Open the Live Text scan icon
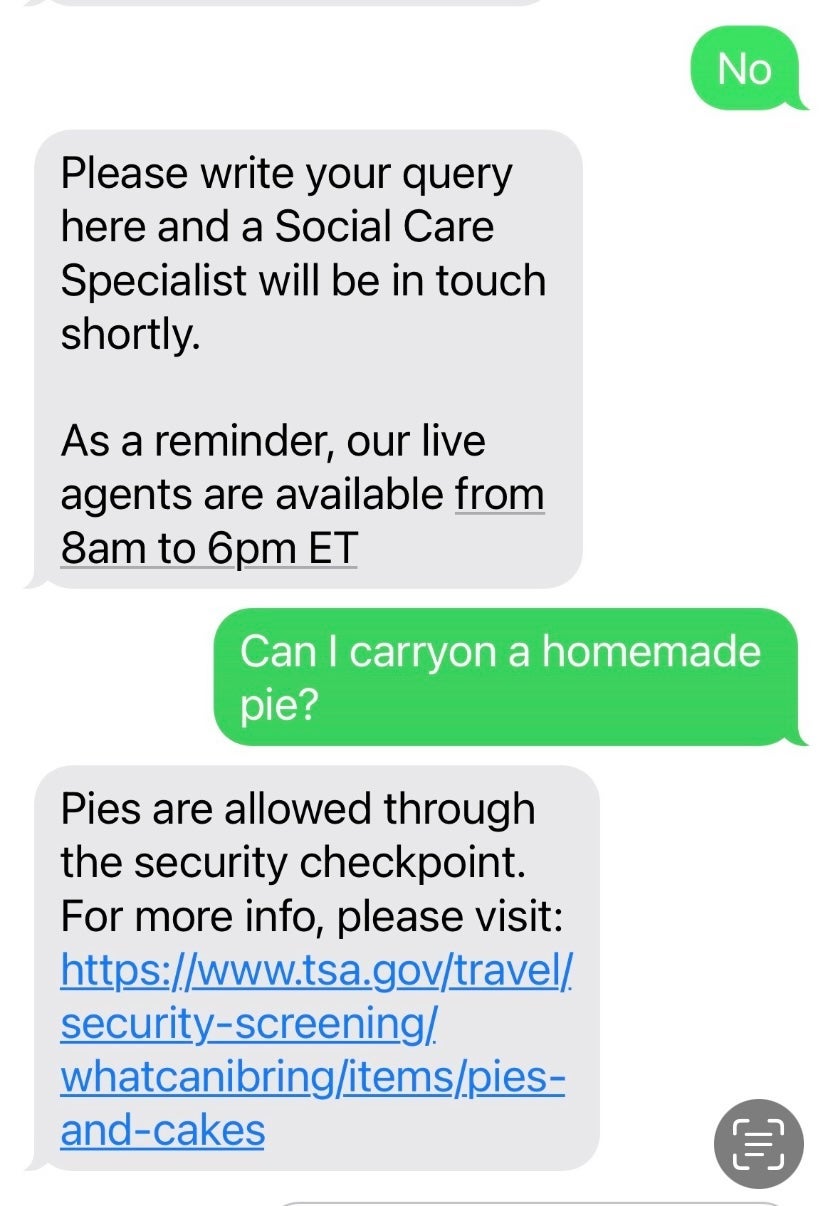The width and height of the screenshot is (828, 1206). point(758,1144)
